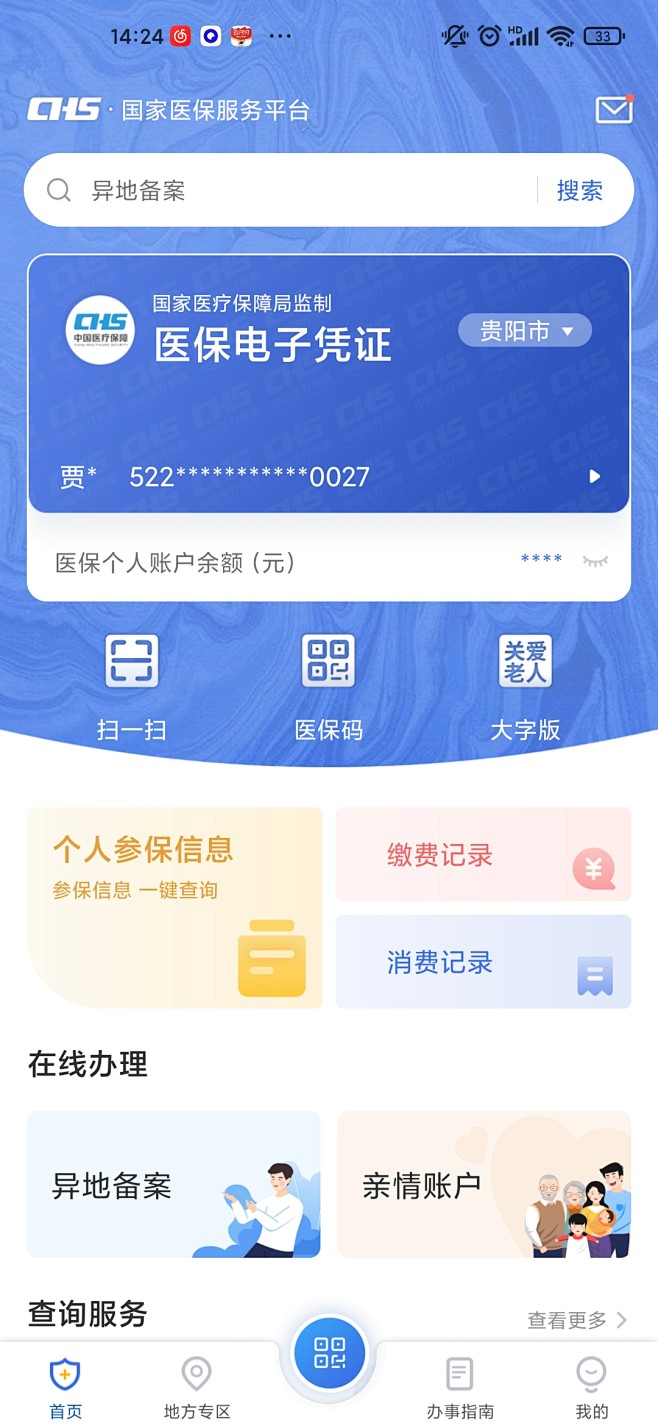Open 异地备案 online service card

(174, 1185)
